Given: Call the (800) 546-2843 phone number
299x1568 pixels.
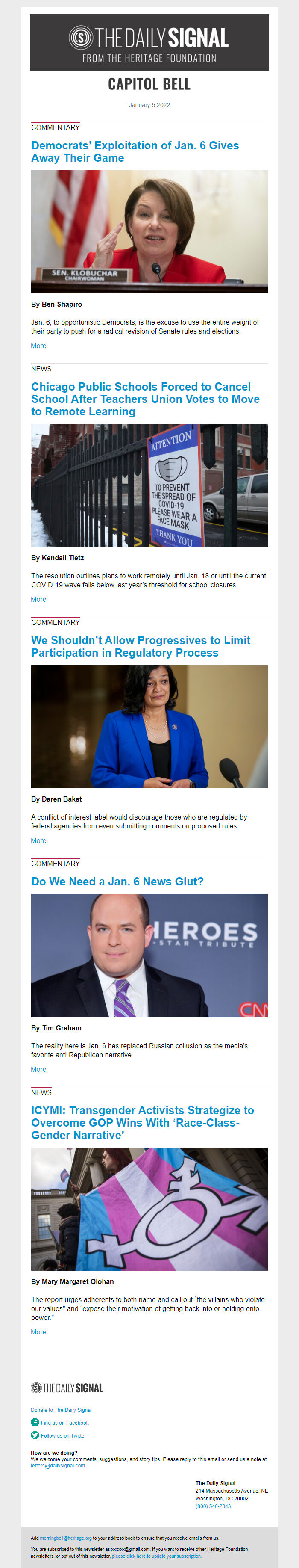Looking at the screenshot, I should click(x=213, y=1506).
